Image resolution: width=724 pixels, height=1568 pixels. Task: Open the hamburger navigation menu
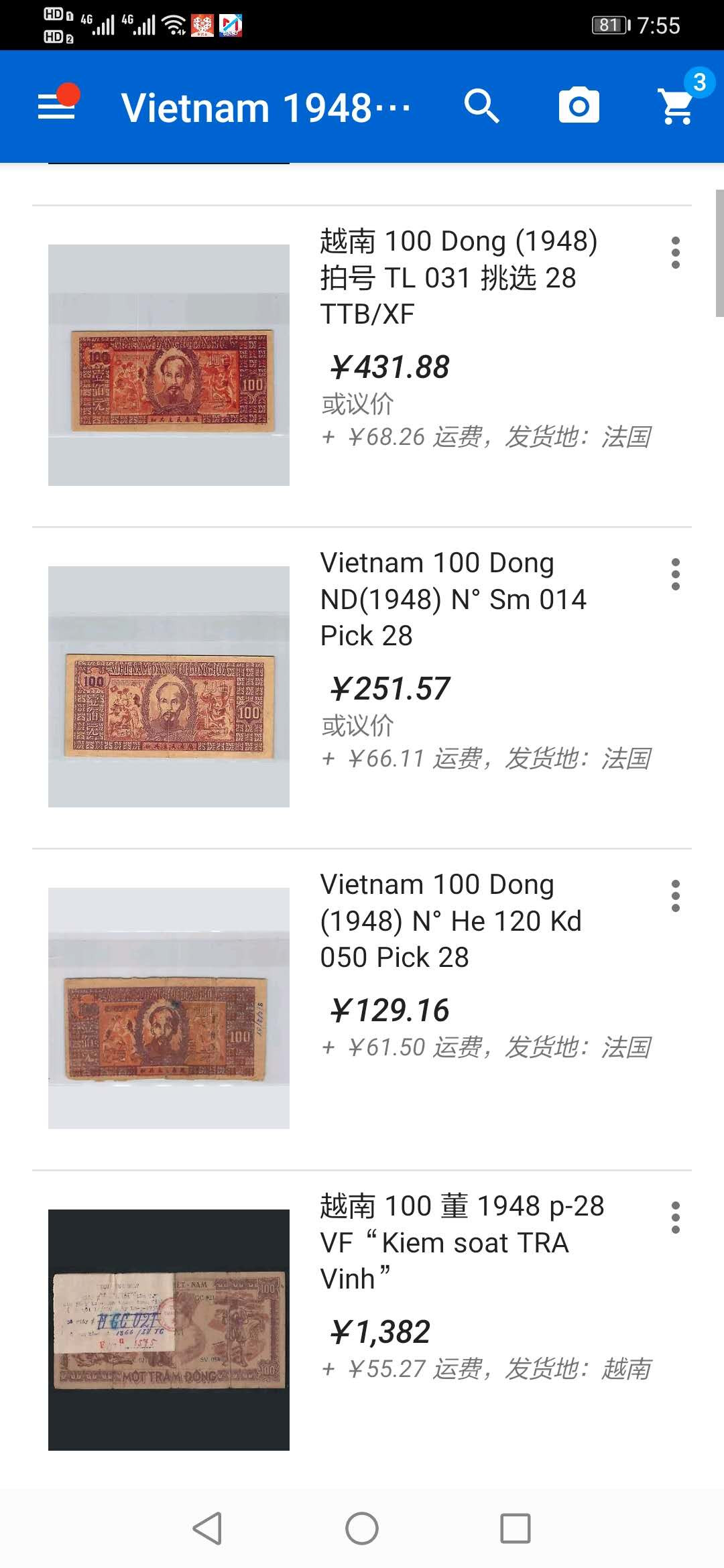point(56,107)
